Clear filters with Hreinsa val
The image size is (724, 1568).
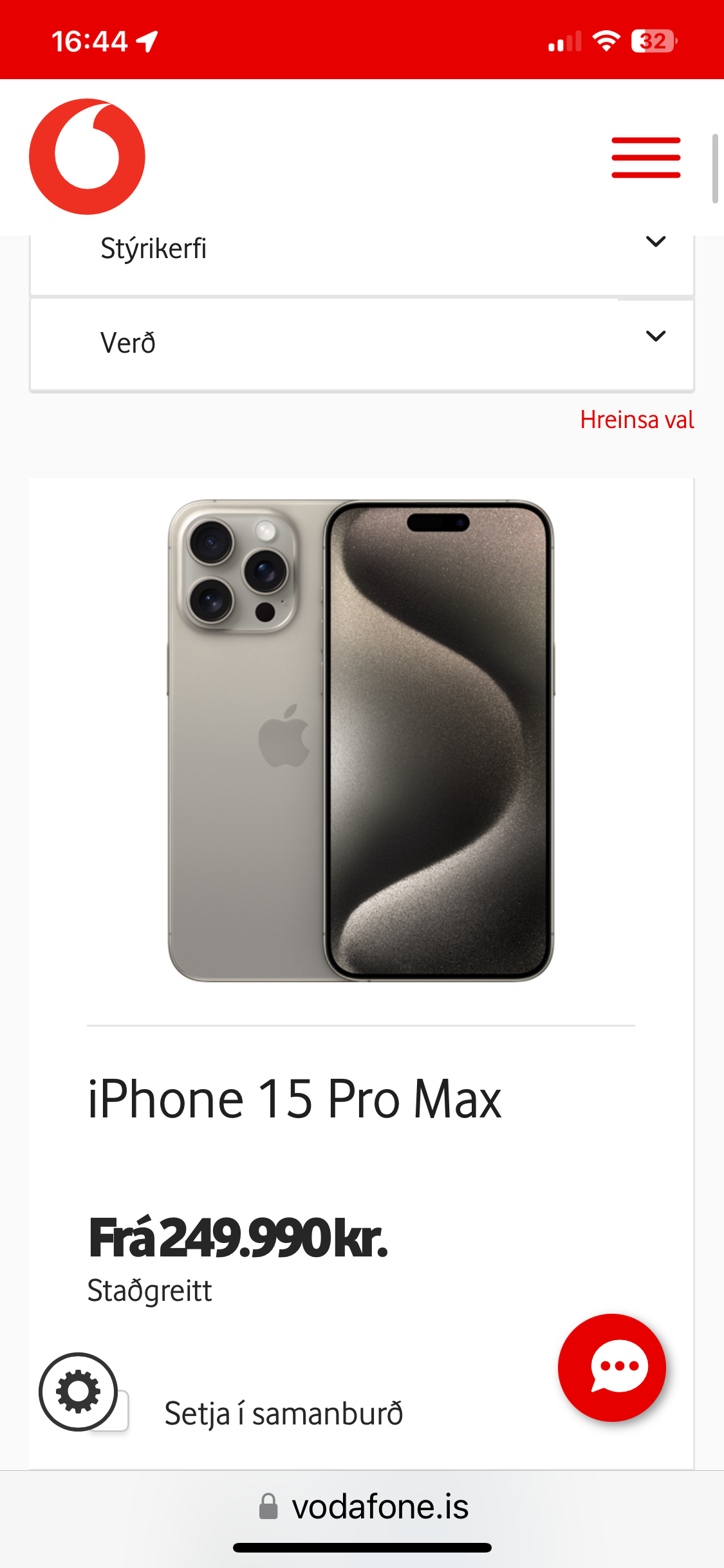(636, 420)
